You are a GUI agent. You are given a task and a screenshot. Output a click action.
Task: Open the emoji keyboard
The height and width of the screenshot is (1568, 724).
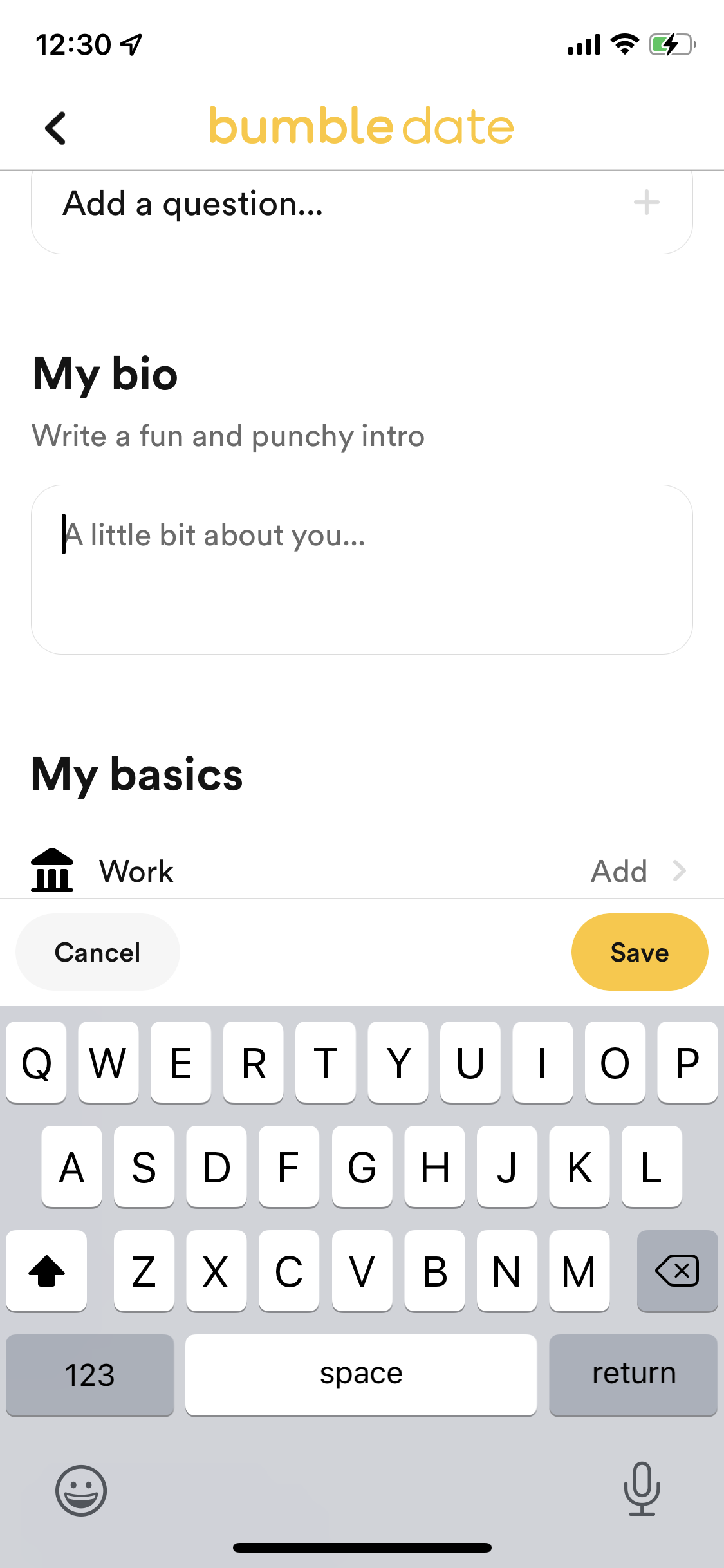coord(80,1491)
